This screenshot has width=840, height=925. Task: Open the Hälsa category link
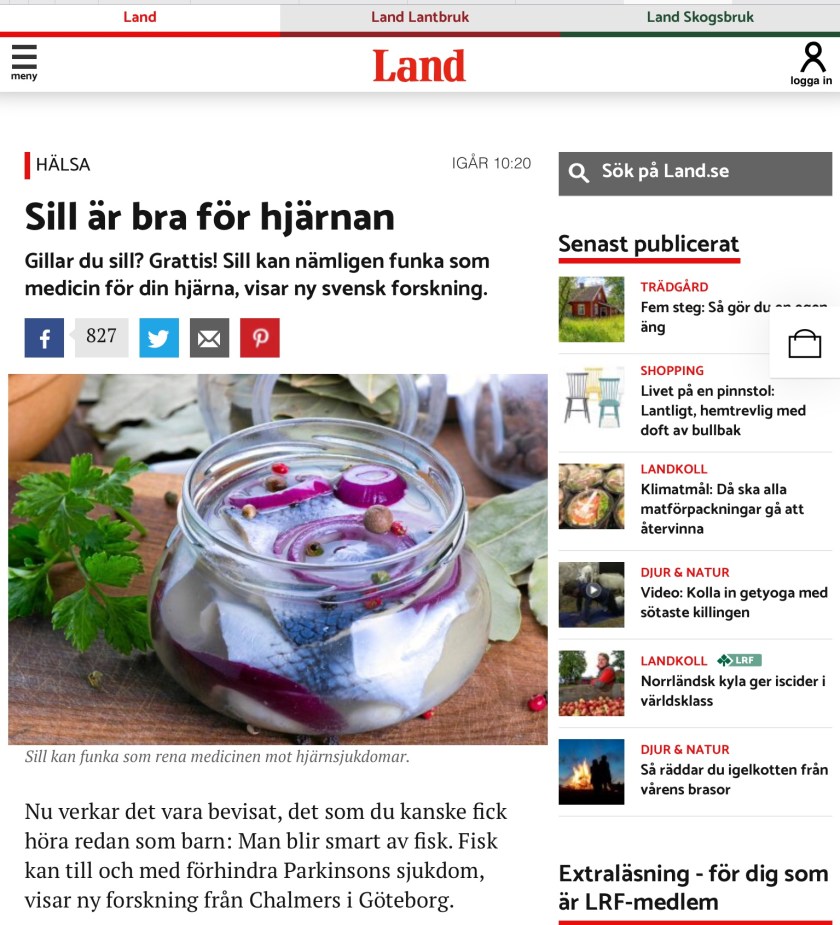[62, 165]
